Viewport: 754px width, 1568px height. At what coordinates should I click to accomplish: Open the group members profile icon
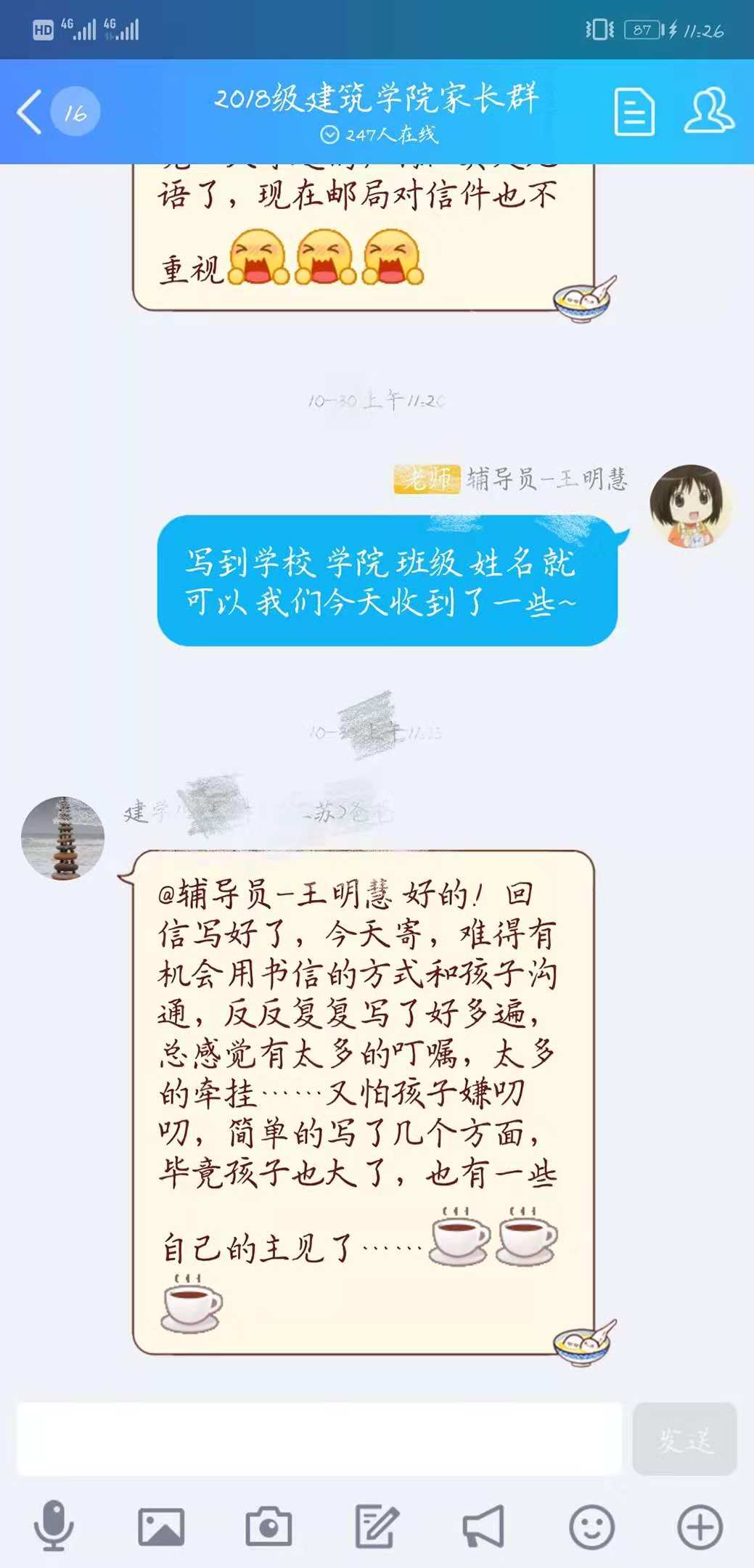[x=708, y=110]
